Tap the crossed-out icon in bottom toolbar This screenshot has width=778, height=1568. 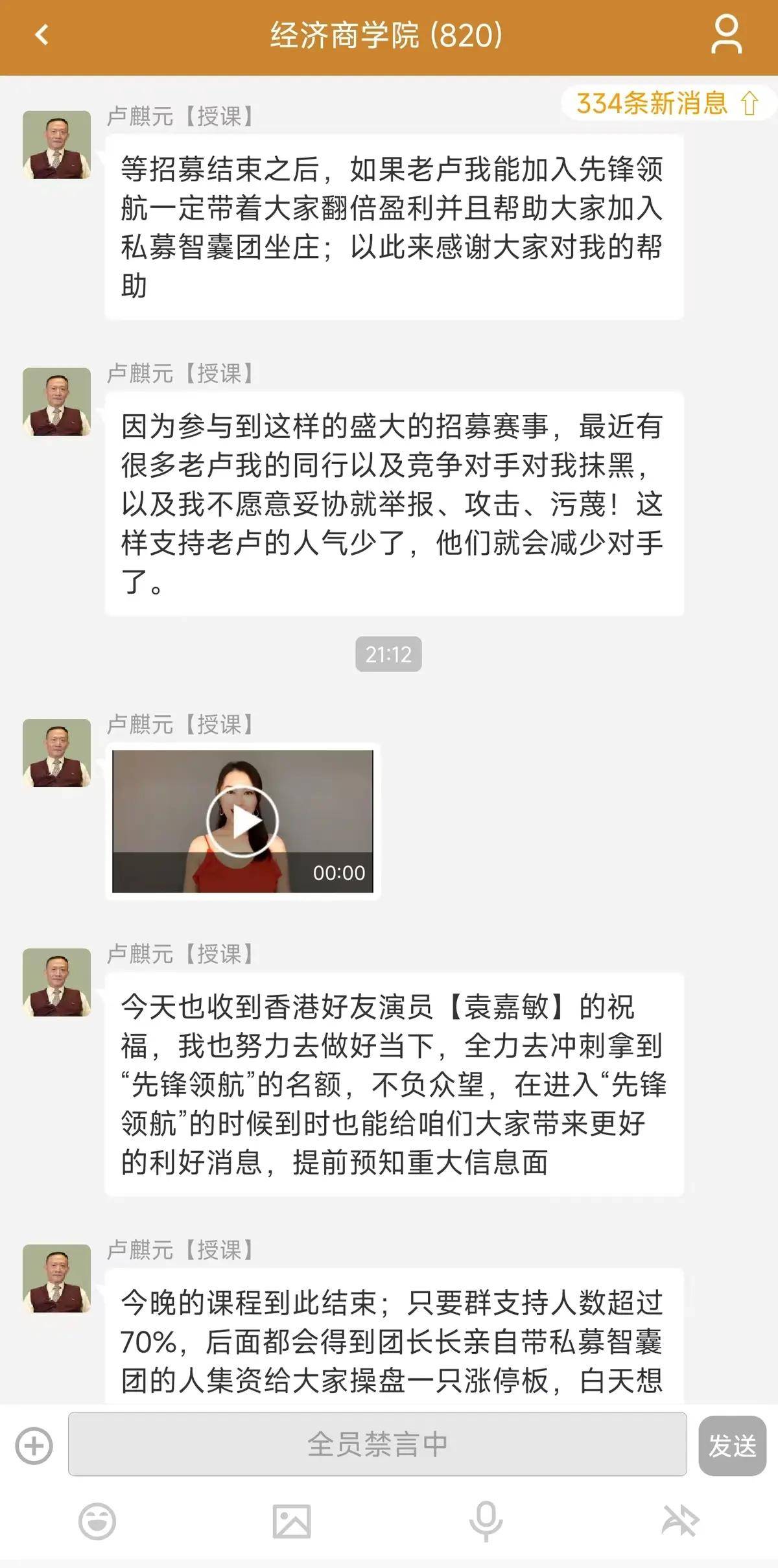(679, 1521)
